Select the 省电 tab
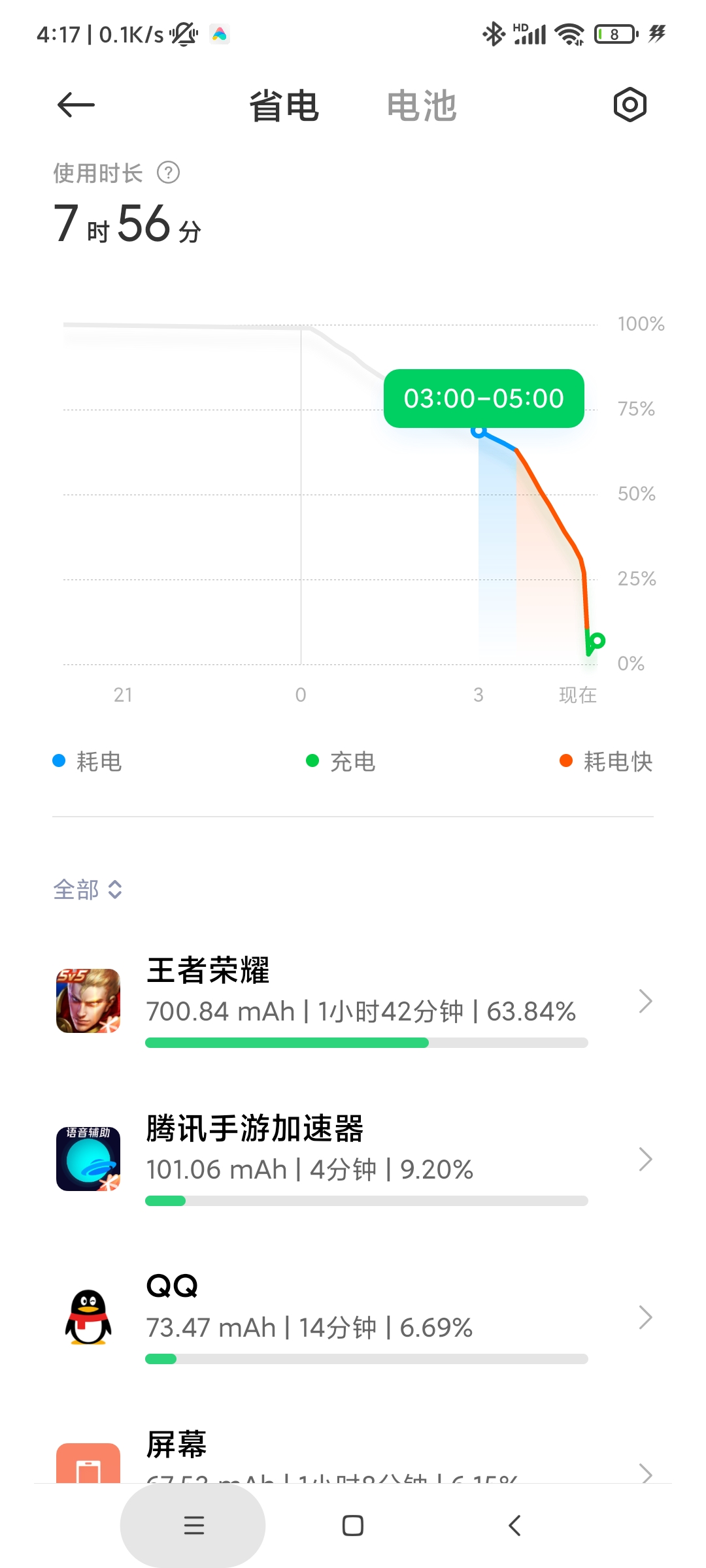The height and width of the screenshot is (1568, 706). point(284,106)
